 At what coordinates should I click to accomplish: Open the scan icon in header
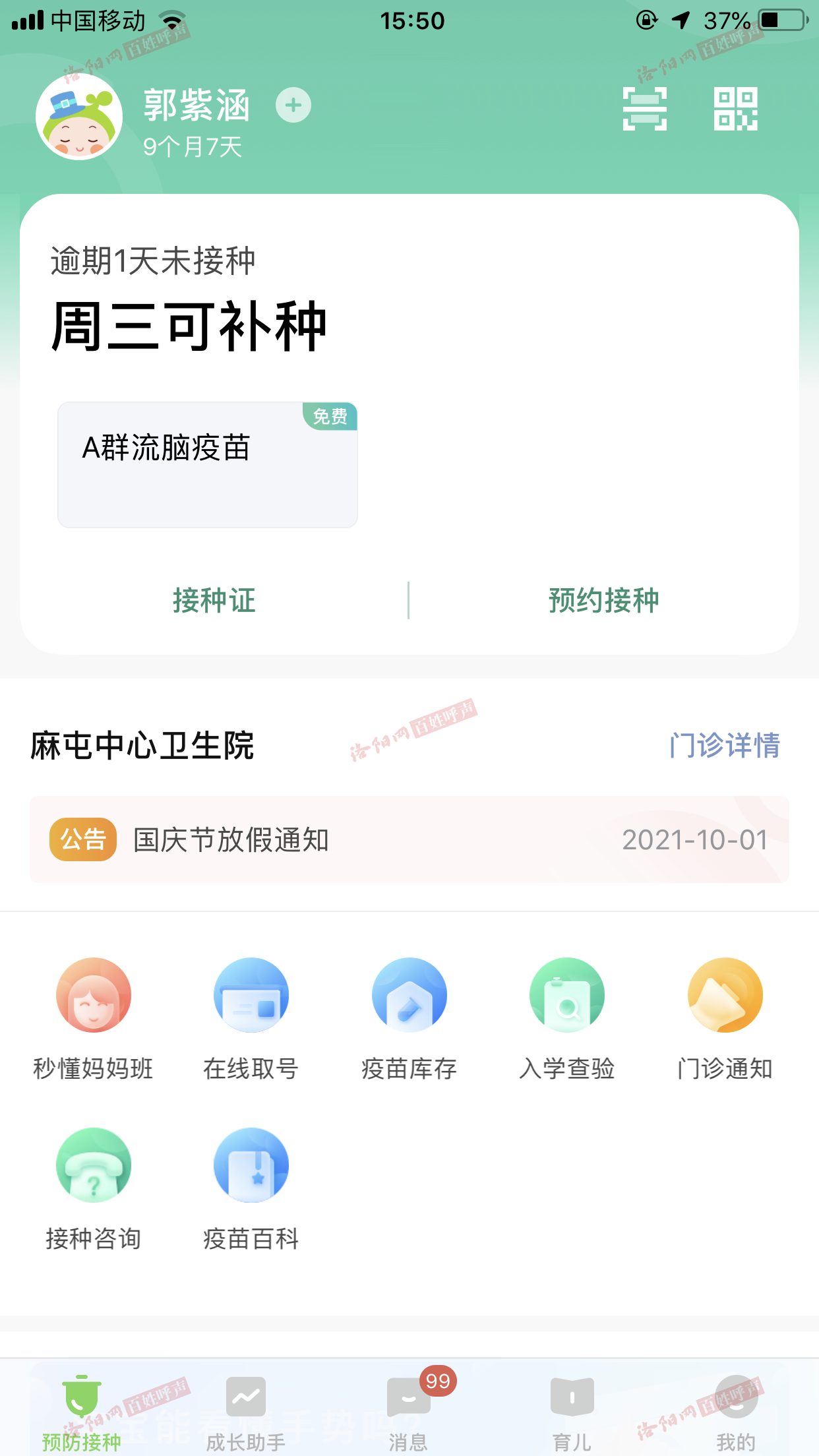pos(644,109)
